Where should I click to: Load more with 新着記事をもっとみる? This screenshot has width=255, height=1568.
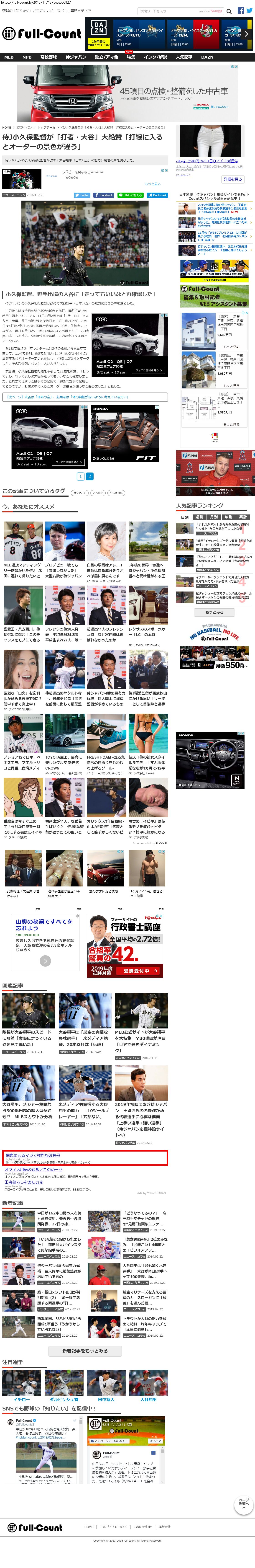(85, 1350)
